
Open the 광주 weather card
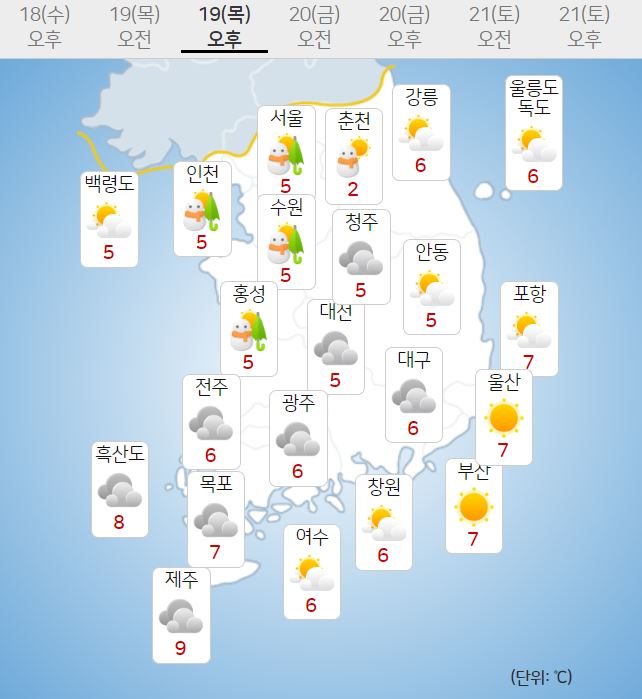pos(298,437)
